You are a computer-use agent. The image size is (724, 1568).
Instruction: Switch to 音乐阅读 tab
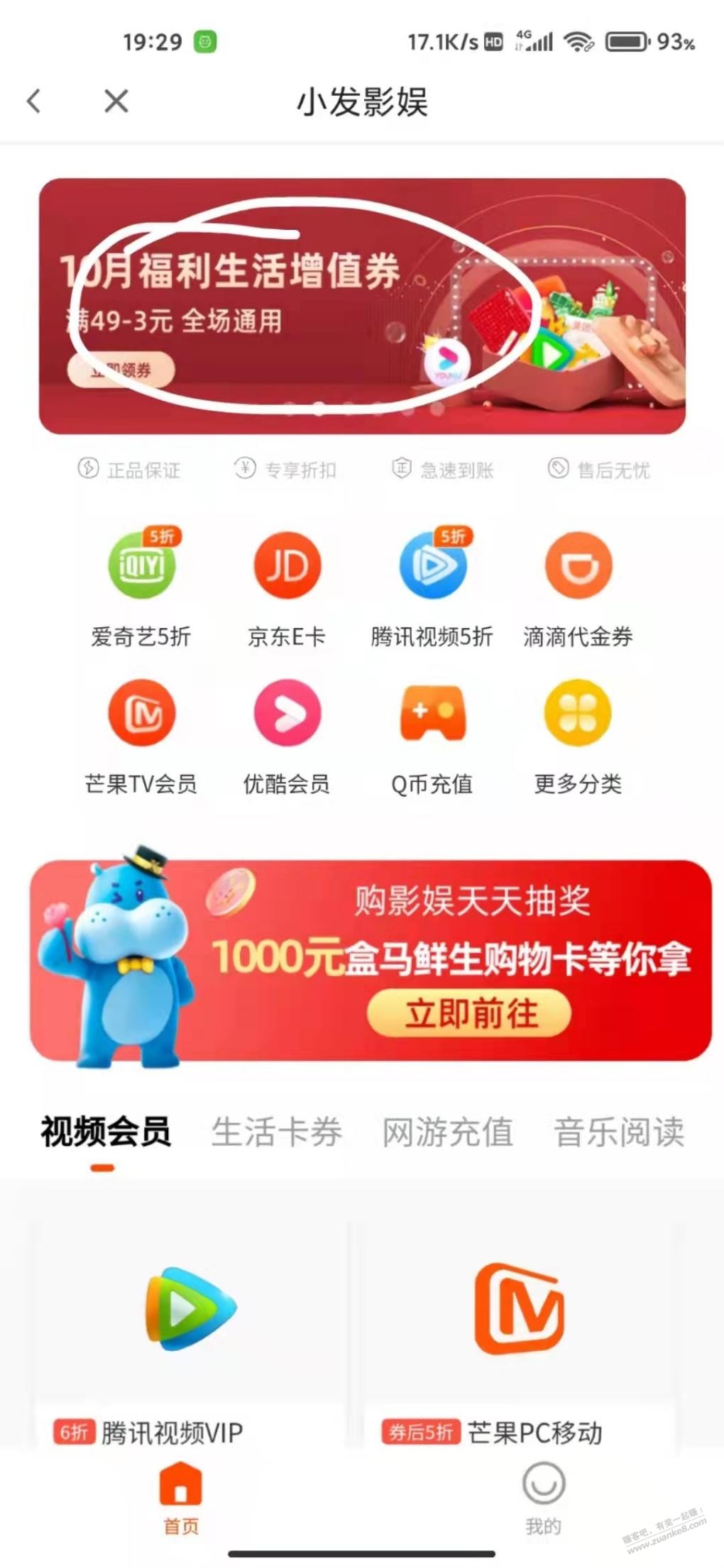click(619, 1132)
